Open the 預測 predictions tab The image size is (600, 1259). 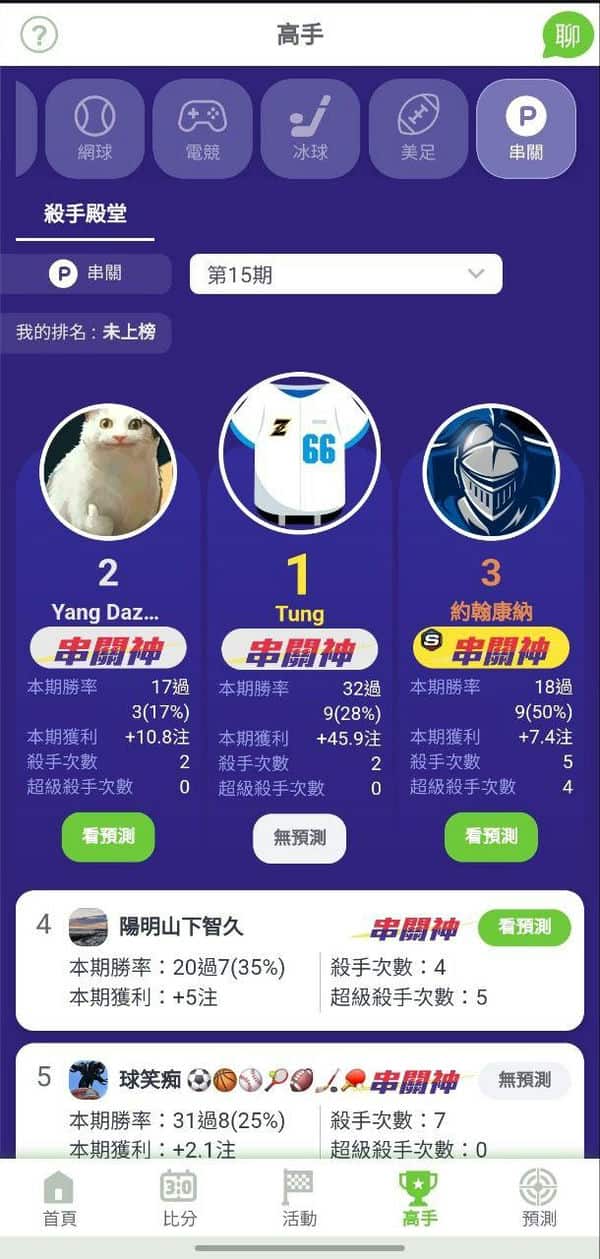click(539, 1199)
